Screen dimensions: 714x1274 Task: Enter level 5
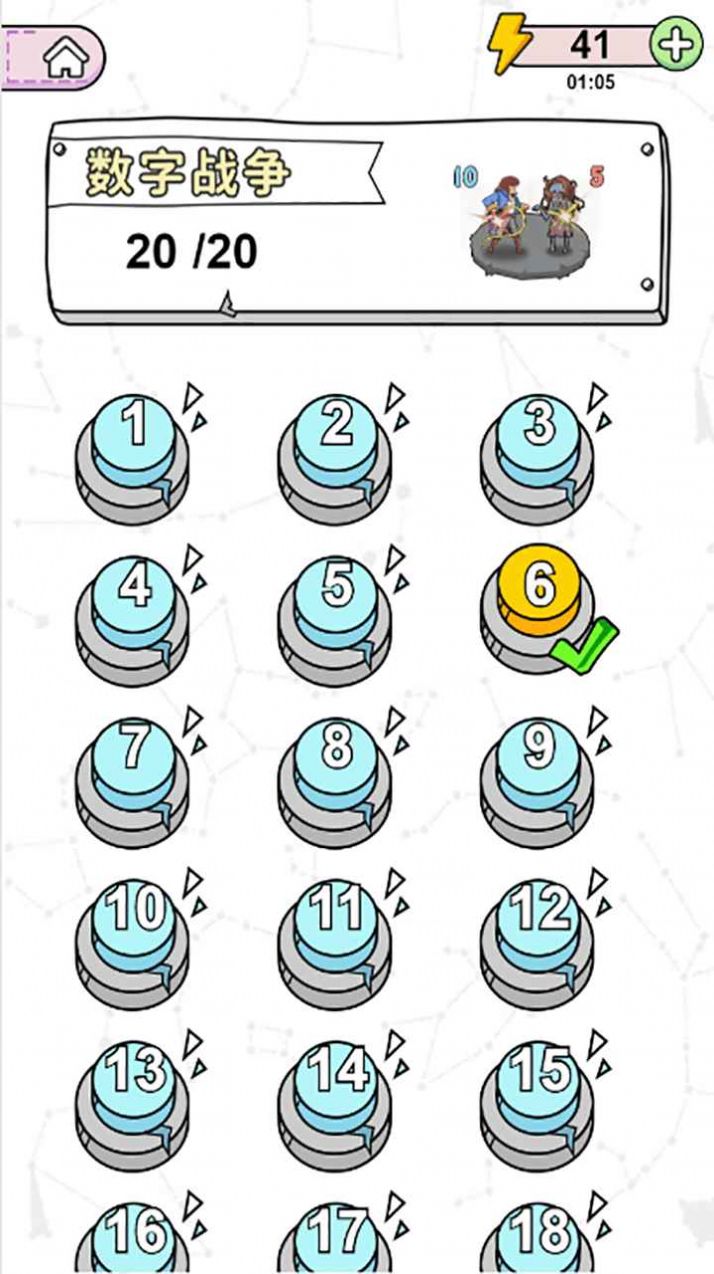coord(337,603)
